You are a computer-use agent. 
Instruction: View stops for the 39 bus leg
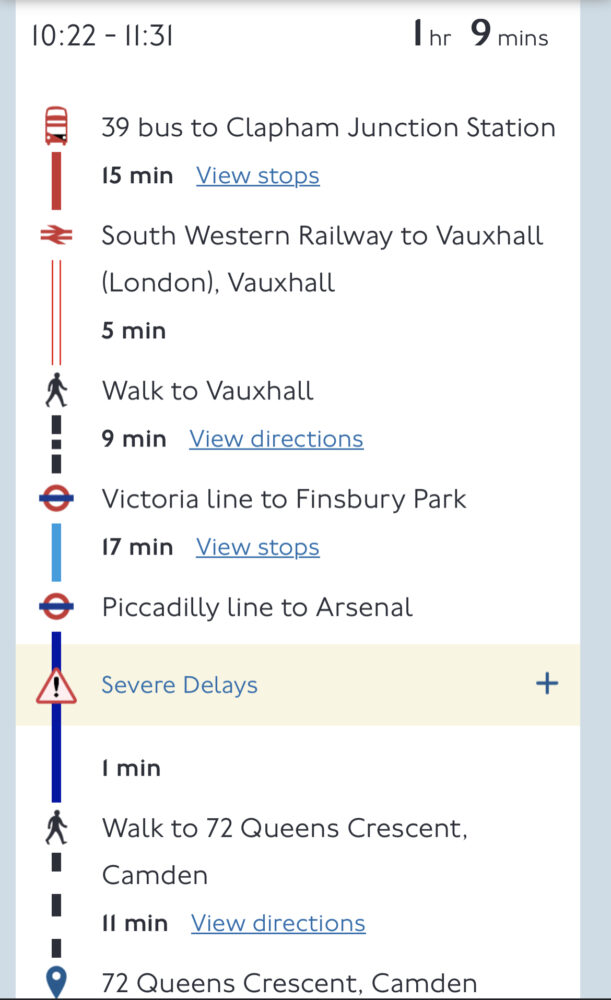[257, 176]
